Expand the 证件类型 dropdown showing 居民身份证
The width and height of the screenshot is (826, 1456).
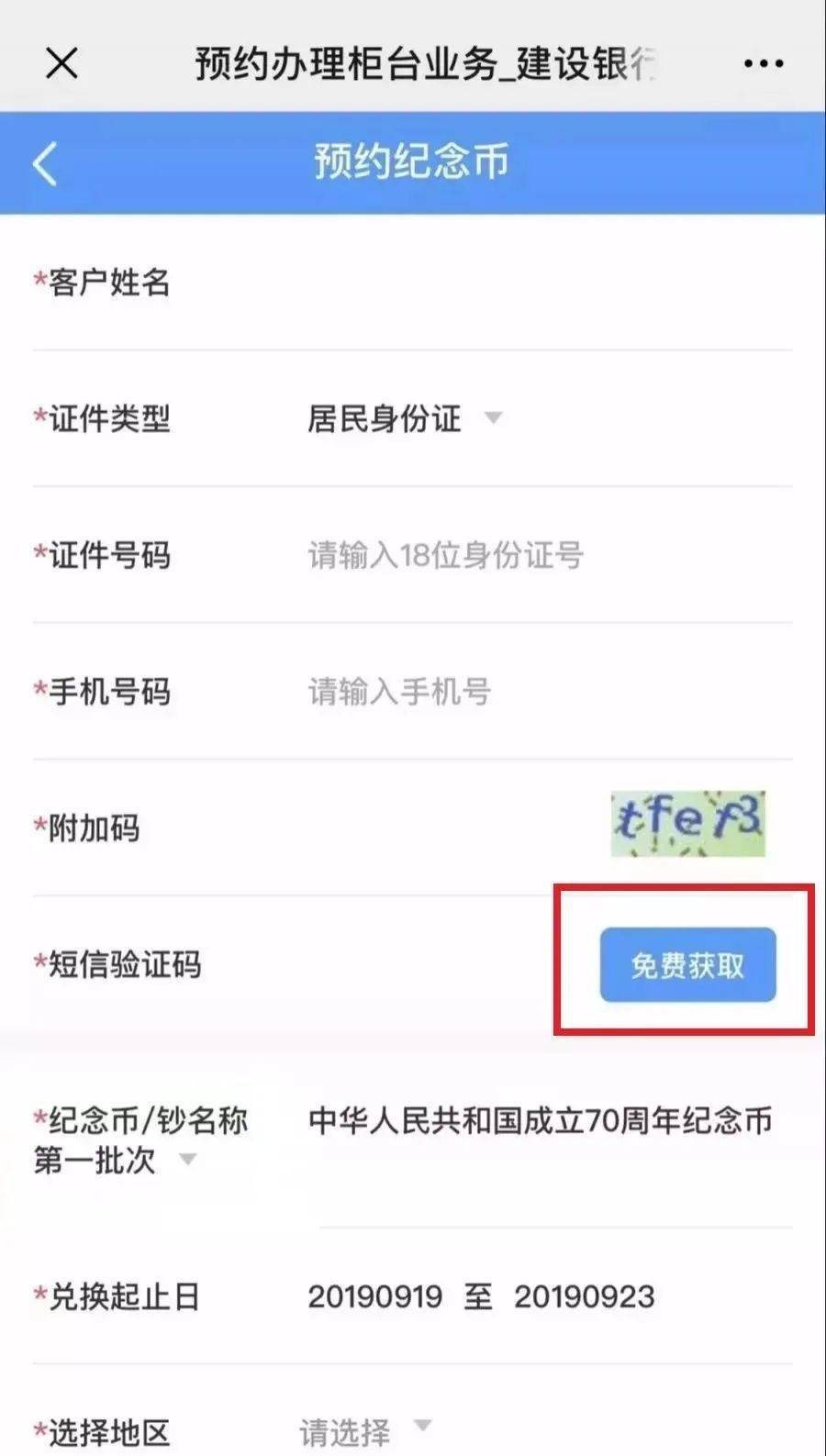coord(404,419)
